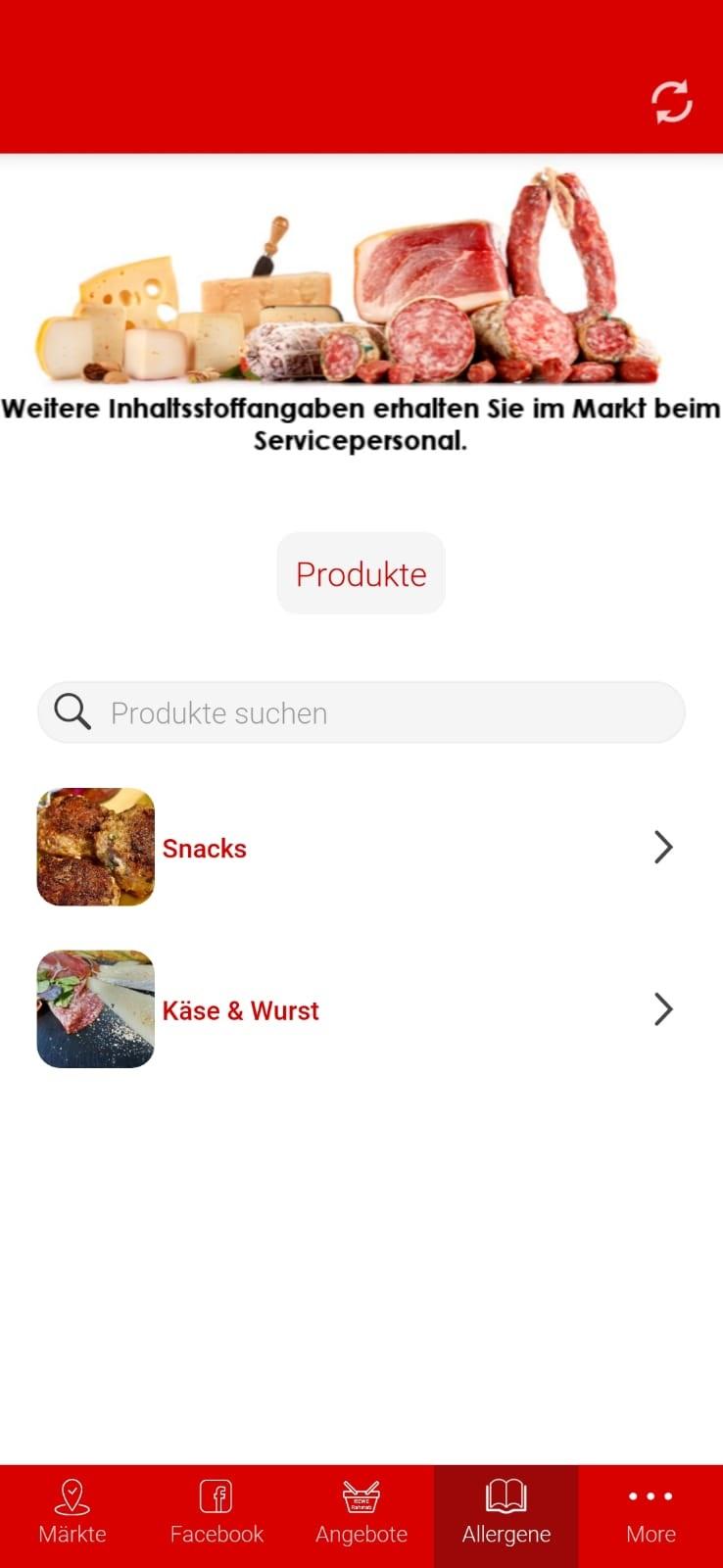The width and height of the screenshot is (723, 1568).
Task: Expand the Käse & Wurst category arrow
Action: point(663,1009)
